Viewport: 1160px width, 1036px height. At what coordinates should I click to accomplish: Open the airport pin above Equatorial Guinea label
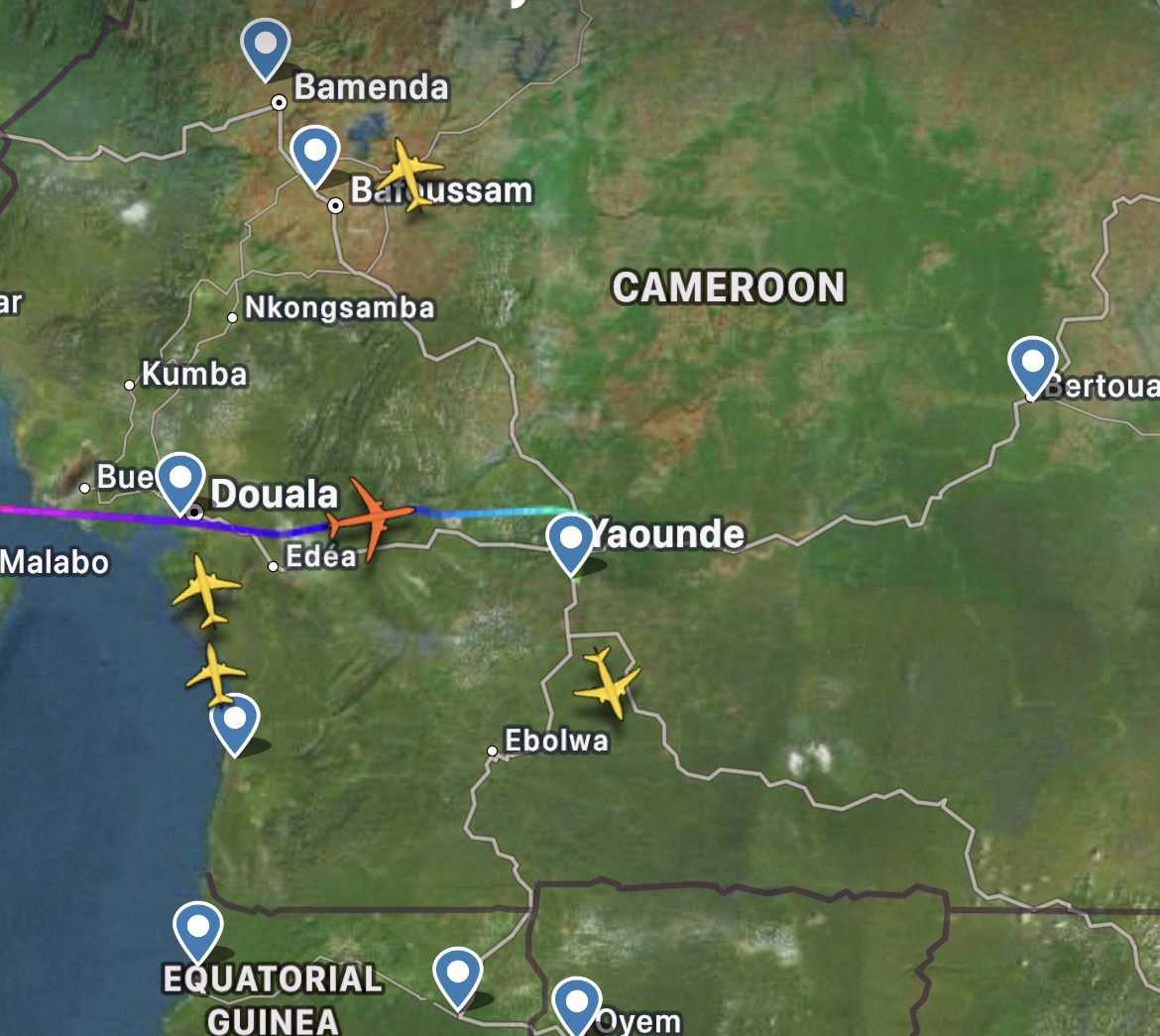click(x=198, y=930)
